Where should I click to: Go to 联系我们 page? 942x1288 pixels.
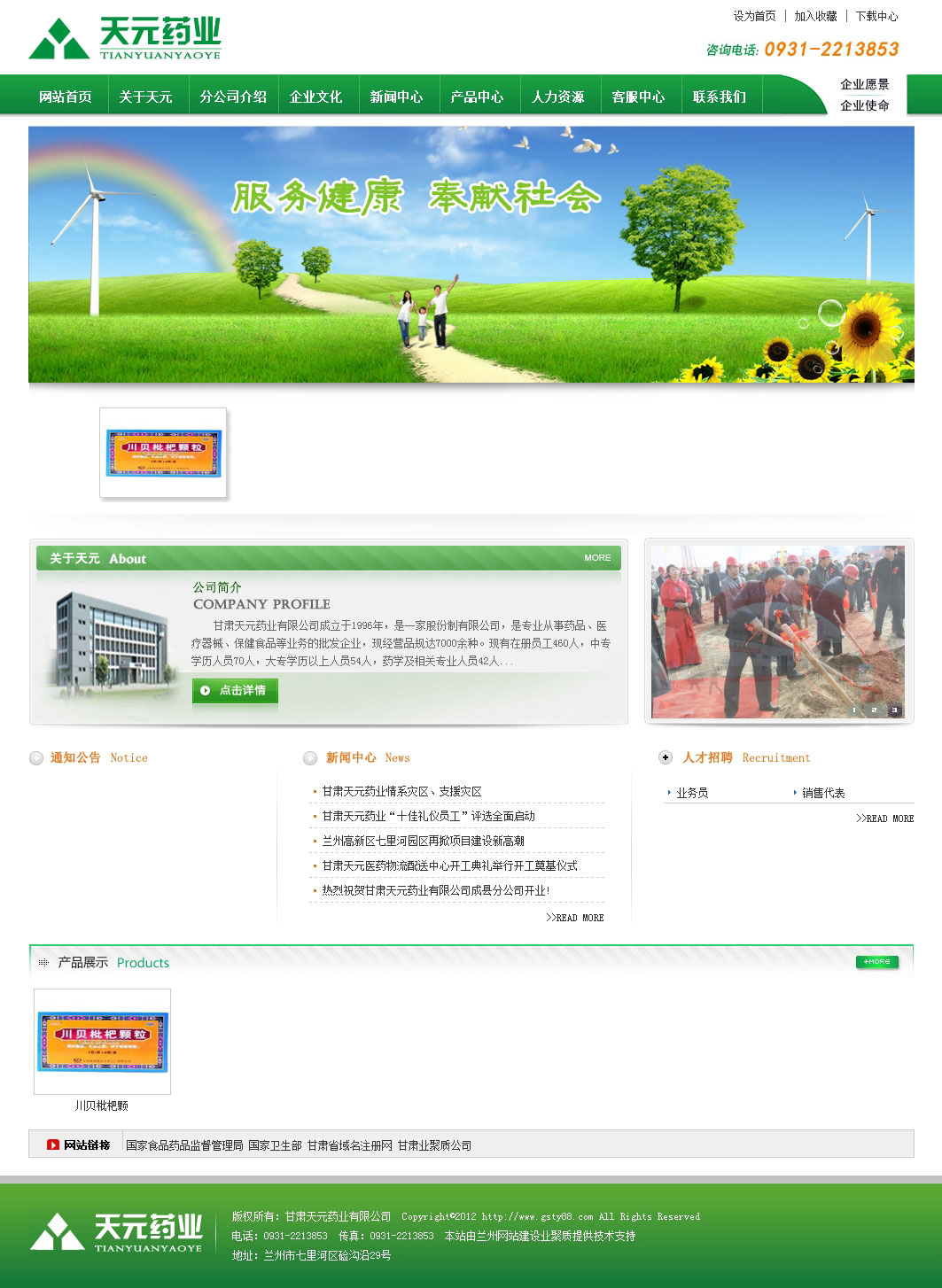coord(720,97)
